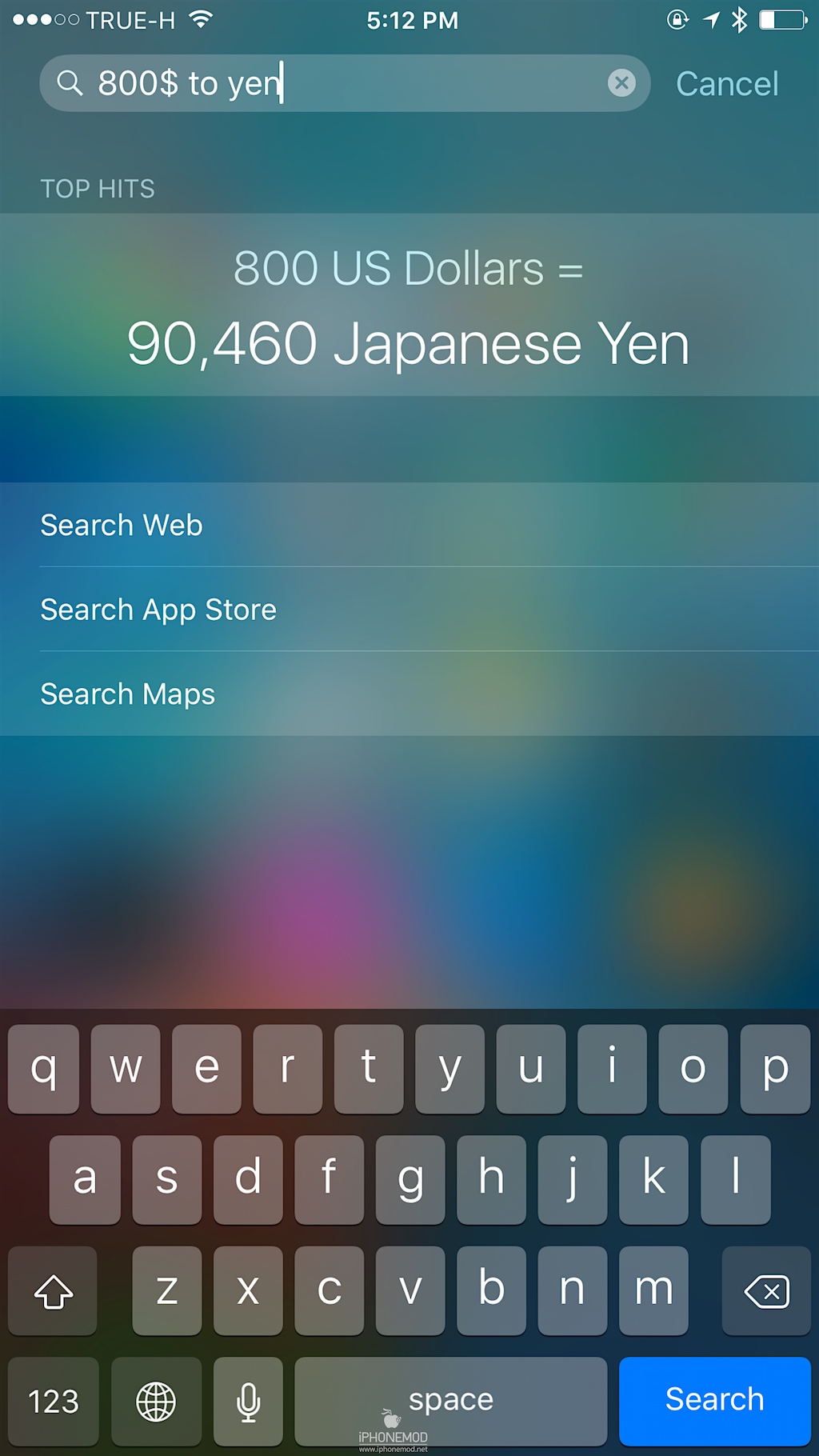The height and width of the screenshot is (1456, 819).
Task: Cancel the Spotlight search
Action: (x=726, y=83)
